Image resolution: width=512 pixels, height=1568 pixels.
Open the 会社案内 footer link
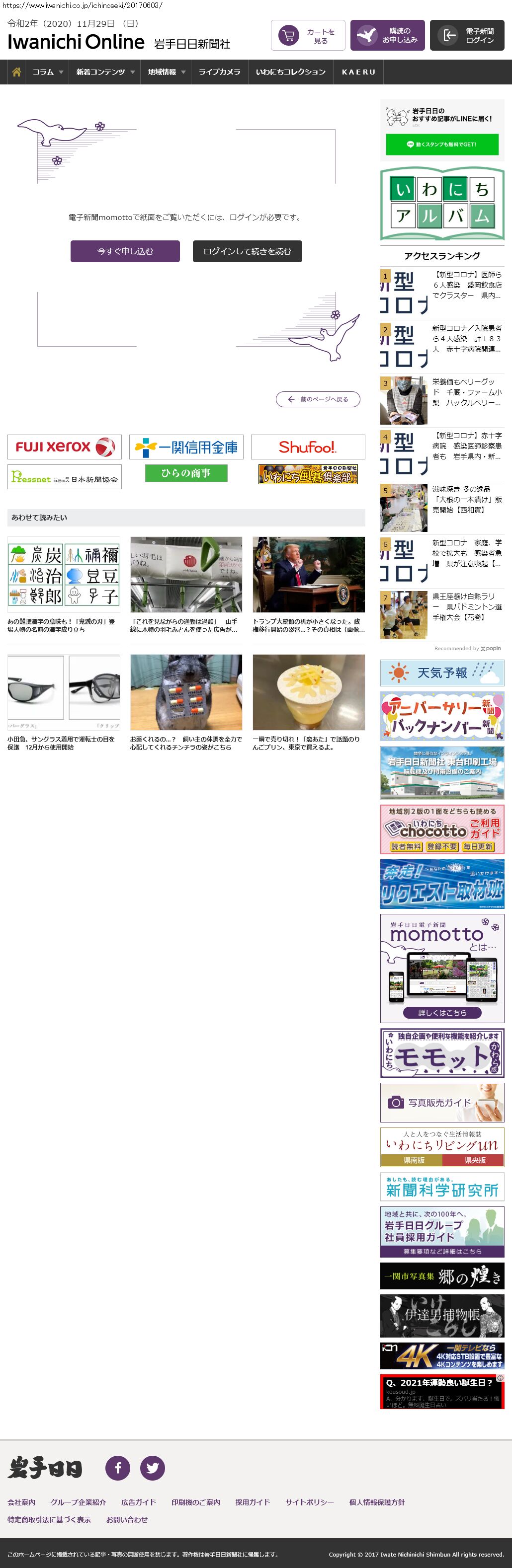coord(21,1502)
